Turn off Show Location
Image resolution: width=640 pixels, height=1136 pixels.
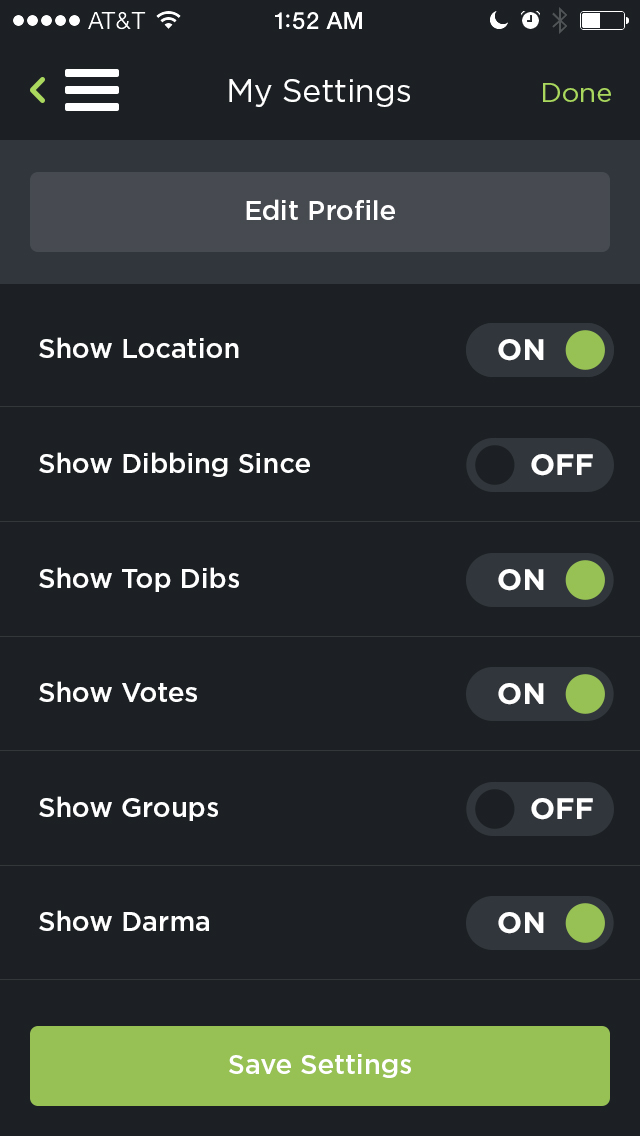pos(539,350)
